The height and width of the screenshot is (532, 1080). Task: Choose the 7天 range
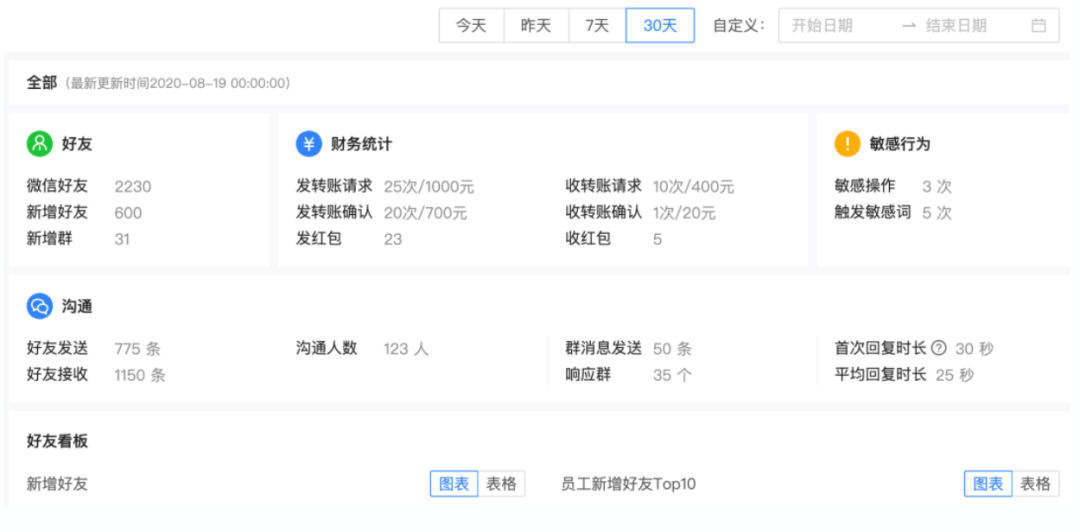tap(597, 26)
